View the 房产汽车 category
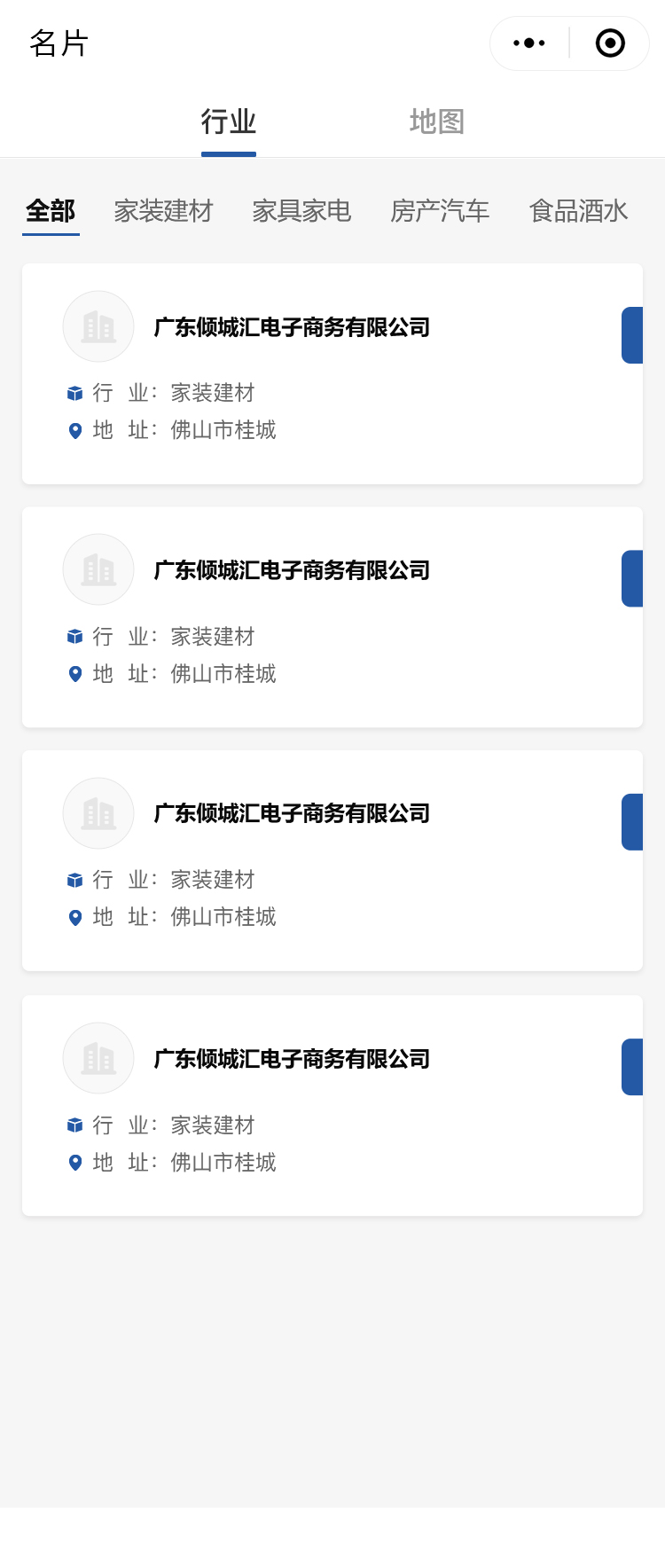Viewport: 665px width, 1568px height. [440, 211]
